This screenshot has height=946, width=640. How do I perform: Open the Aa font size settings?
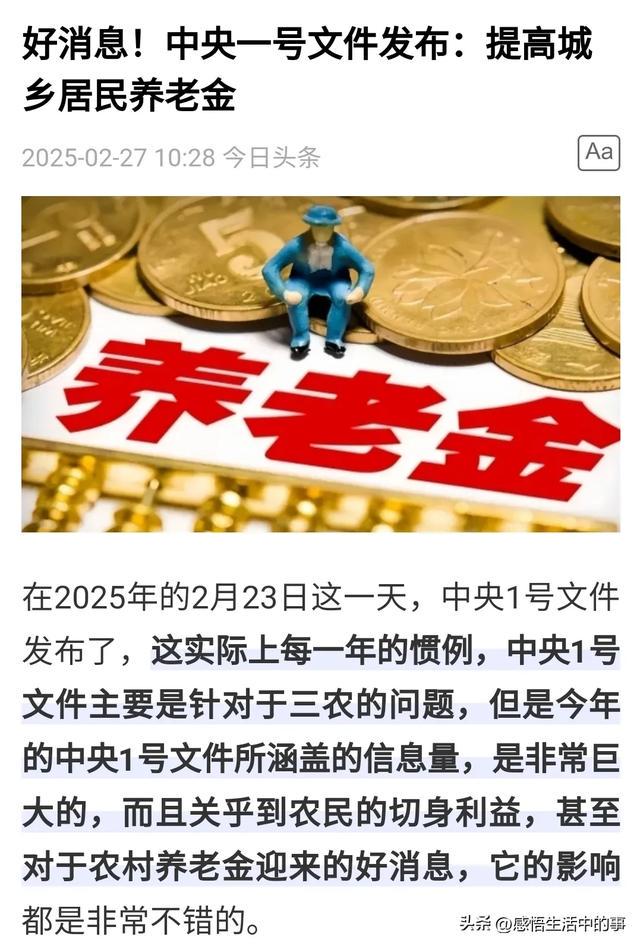pos(598,153)
